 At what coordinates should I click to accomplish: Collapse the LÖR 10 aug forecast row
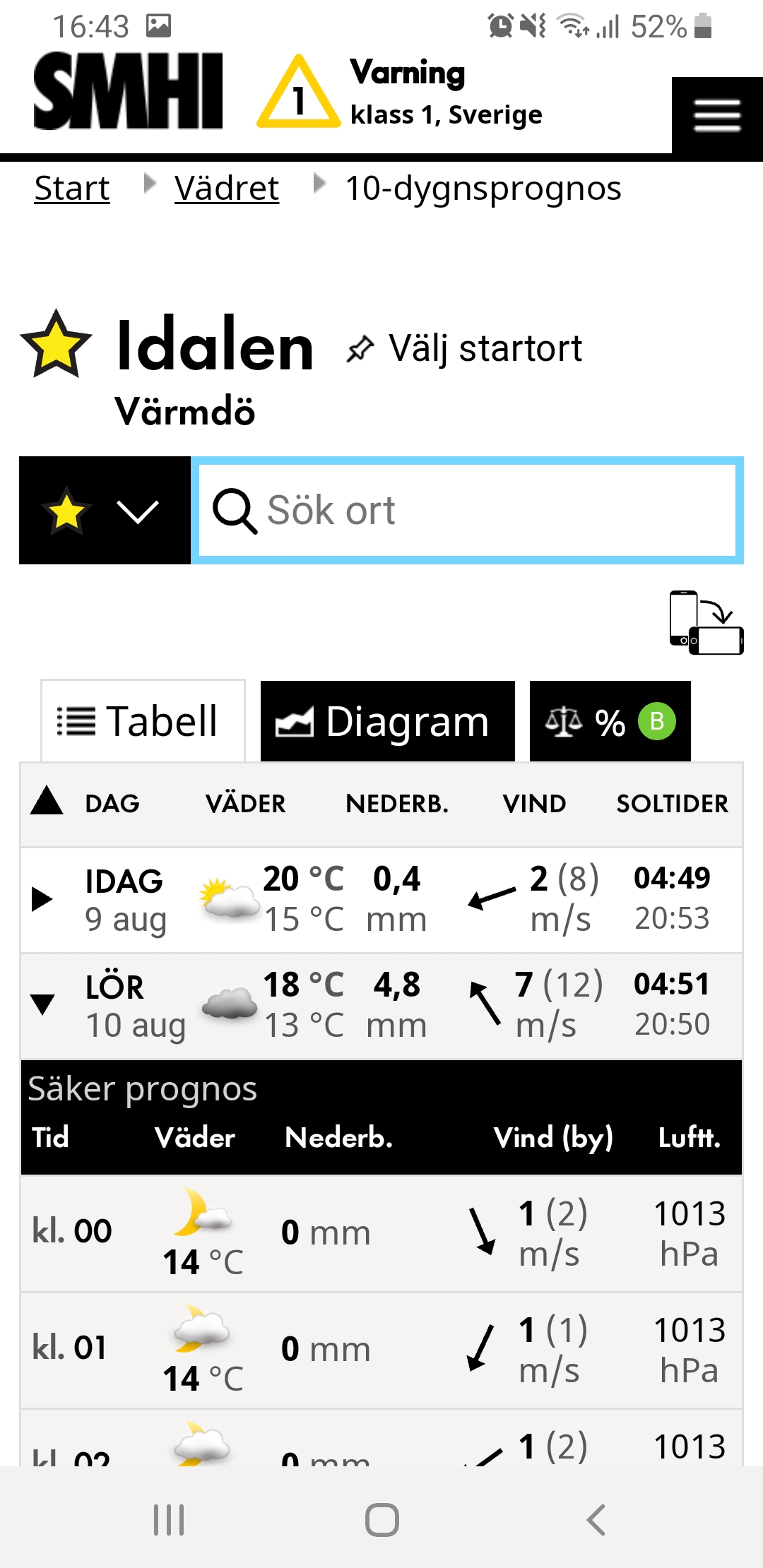click(x=42, y=1004)
